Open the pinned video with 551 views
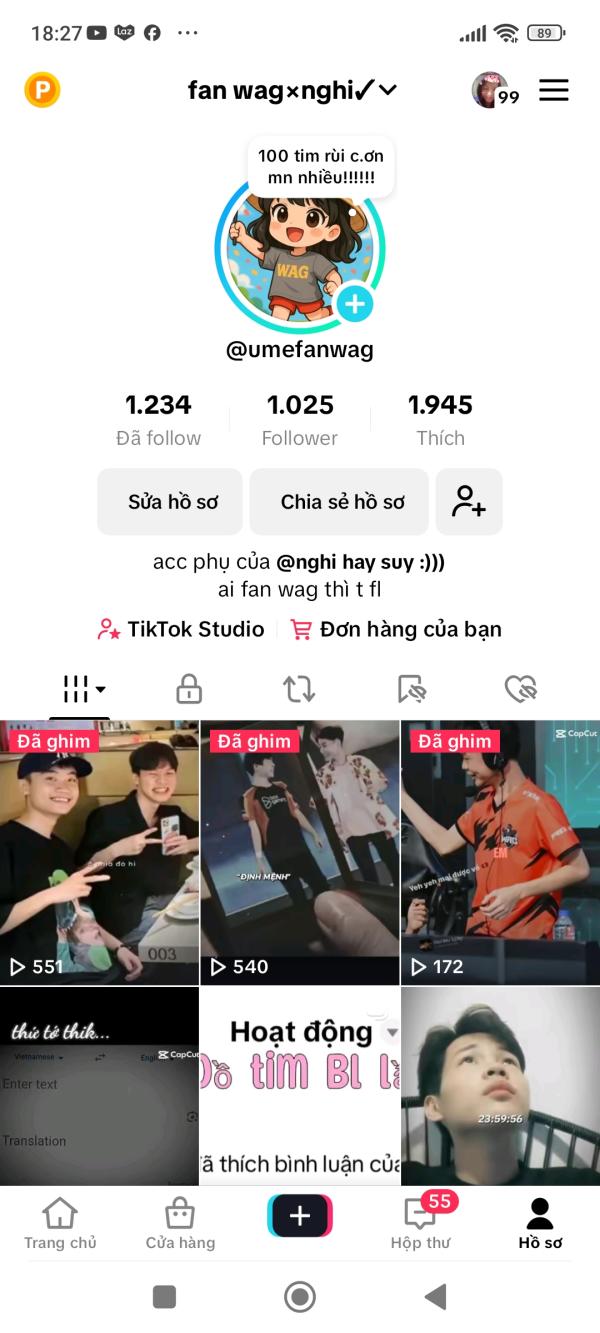The width and height of the screenshot is (600, 1333). [x=99, y=852]
